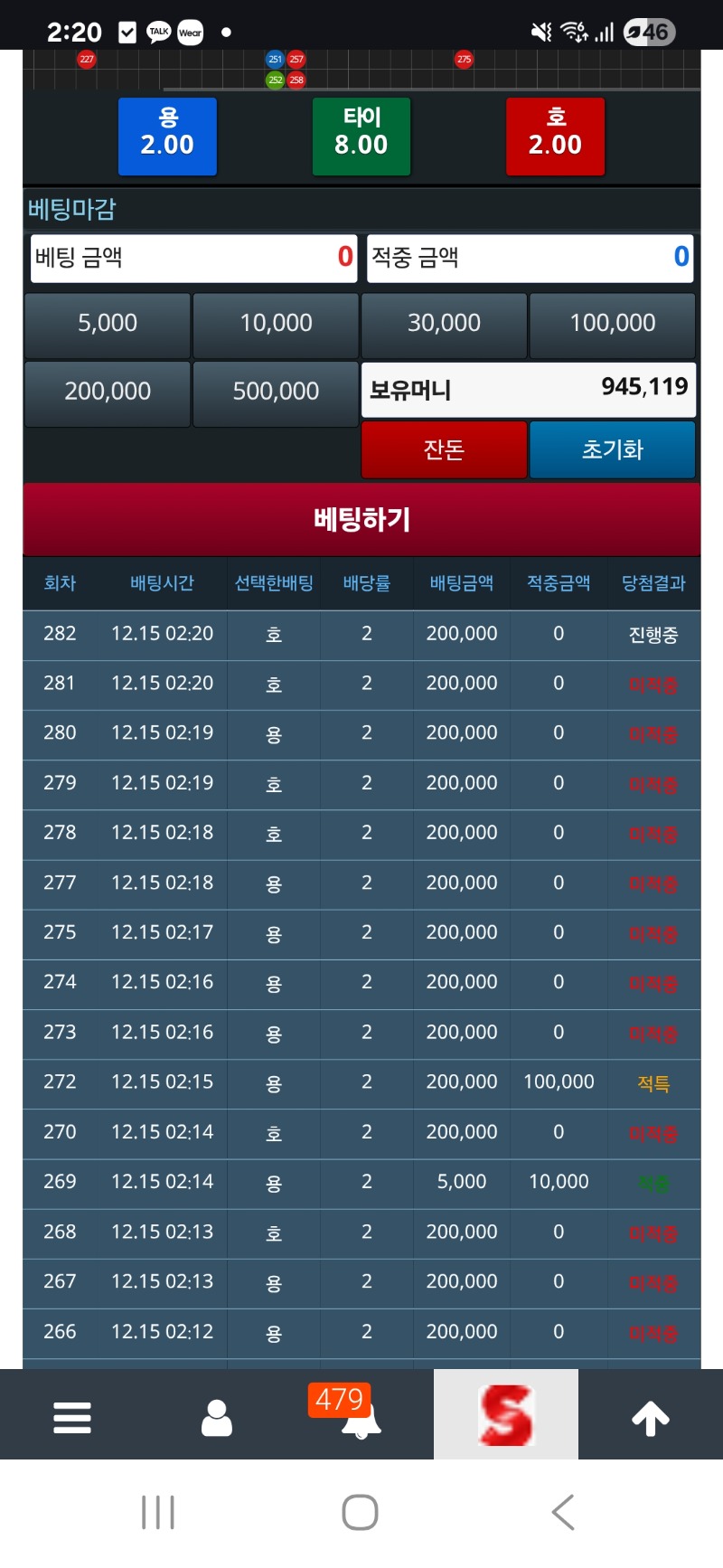Add 30,000 to the bet amount
Viewport: 723px width, 1568px height.
pos(444,324)
